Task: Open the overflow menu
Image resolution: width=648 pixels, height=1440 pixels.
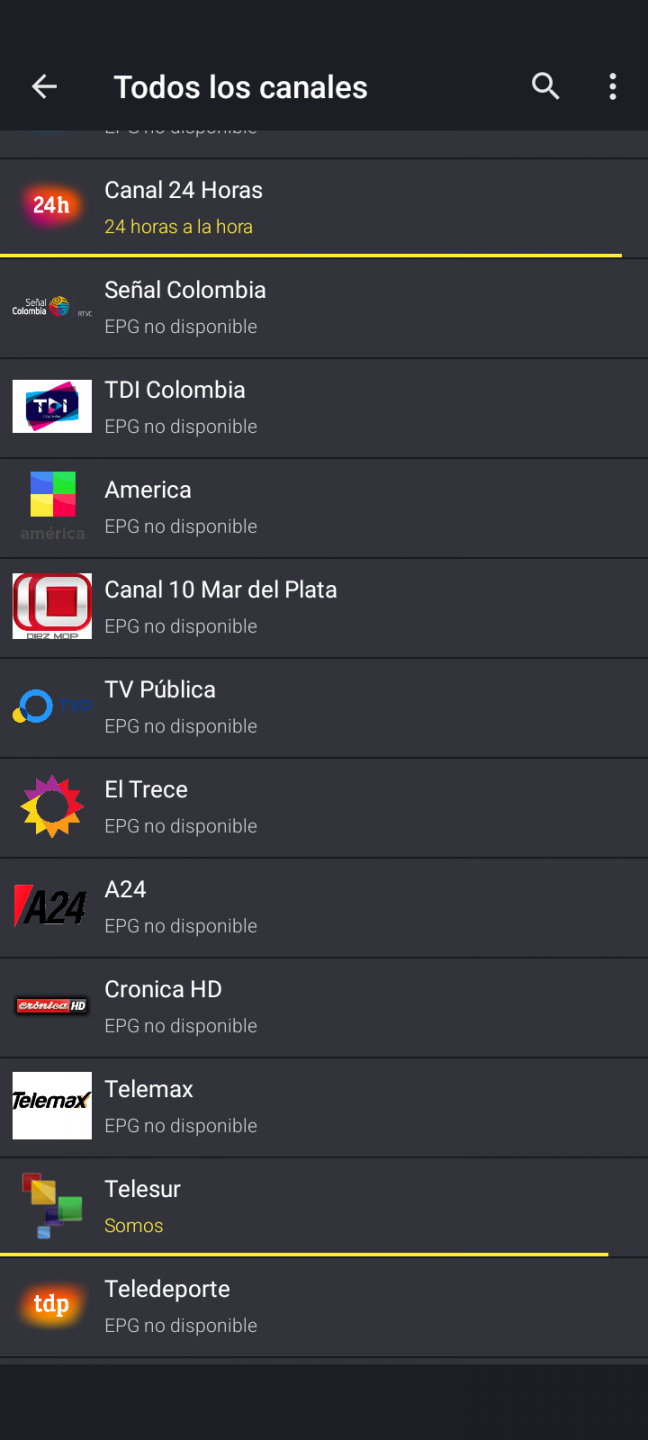Action: tap(612, 87)
